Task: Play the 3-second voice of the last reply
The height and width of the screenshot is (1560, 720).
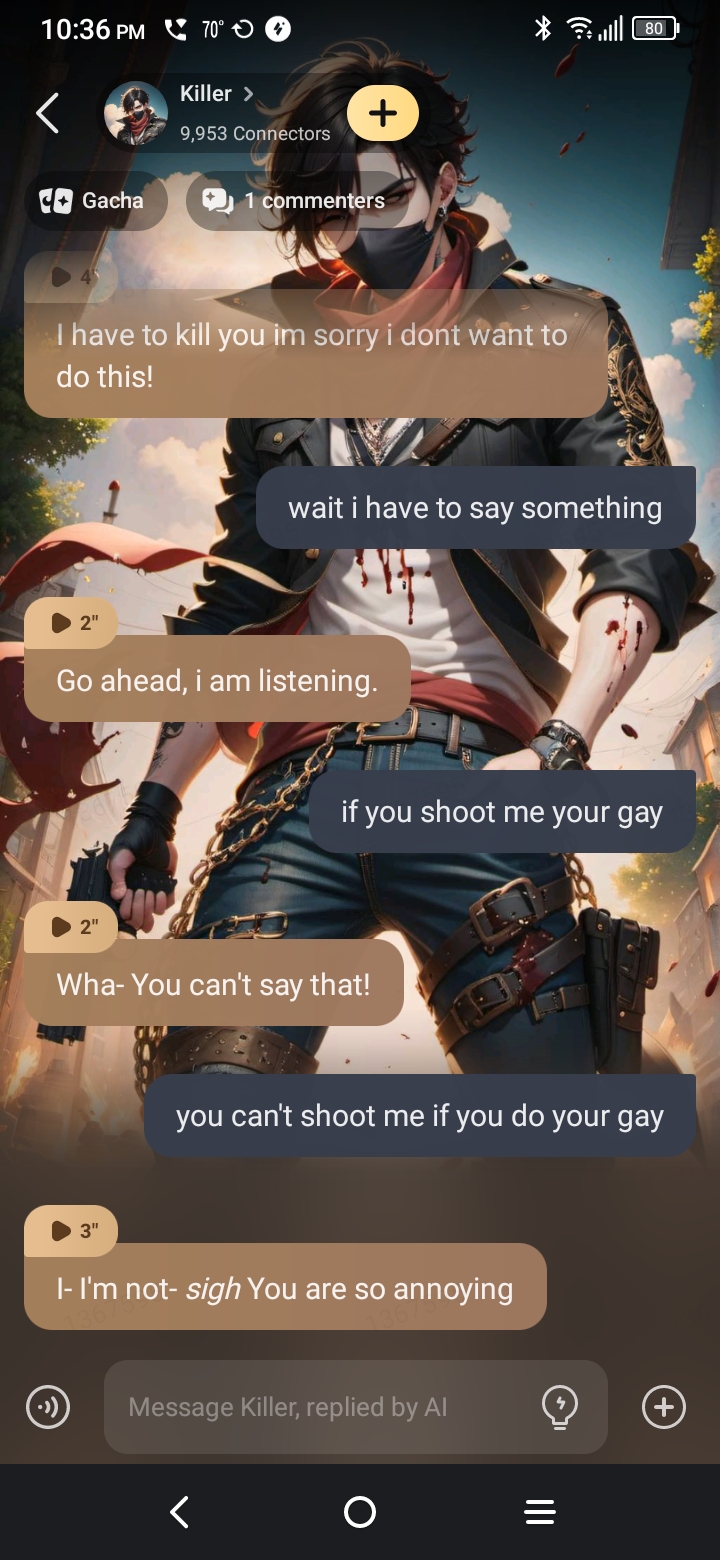Action: pos(72,1231)
